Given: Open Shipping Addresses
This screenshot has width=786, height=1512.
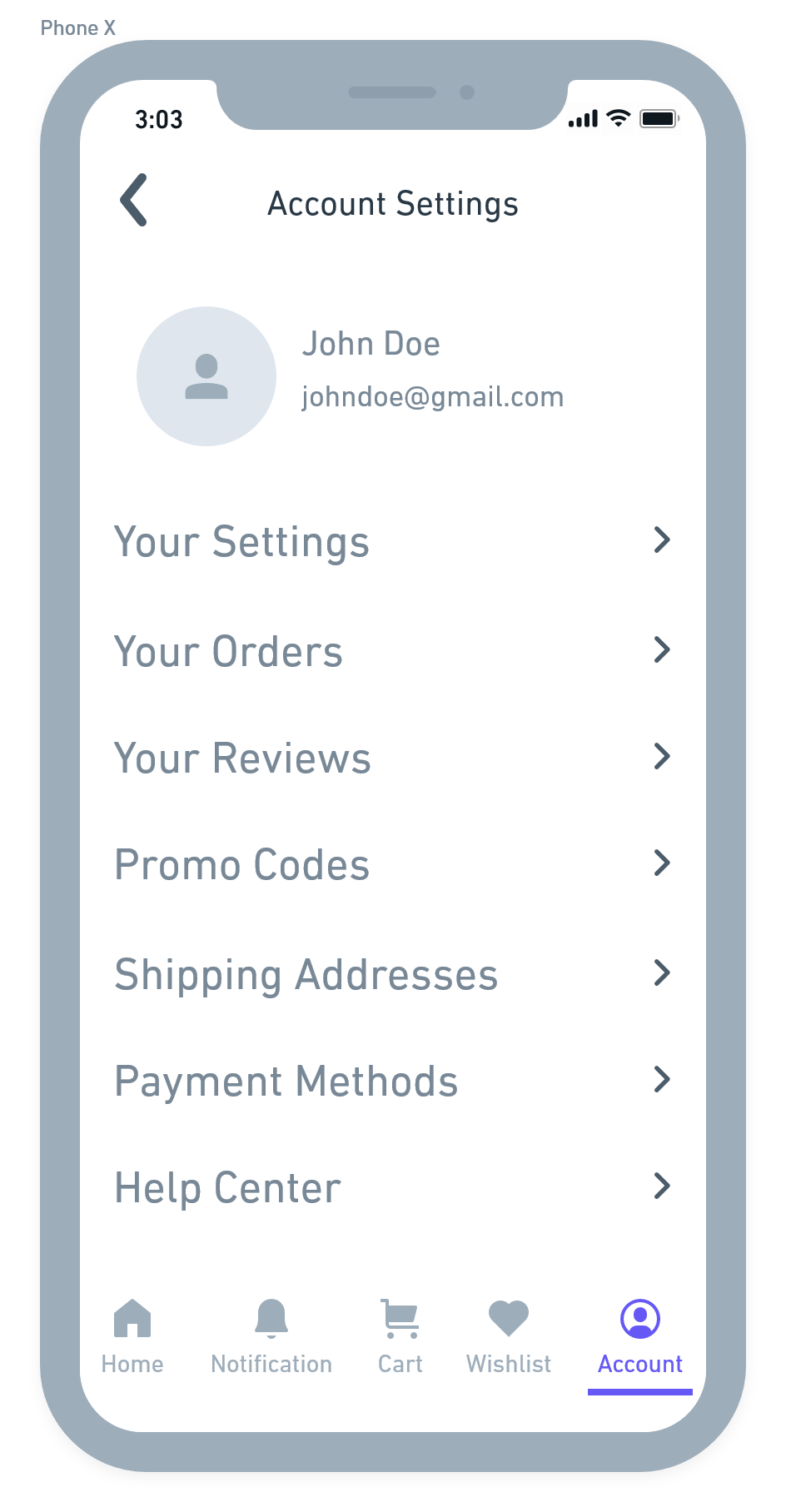Looking at the screenshot, I should [391, 974].
